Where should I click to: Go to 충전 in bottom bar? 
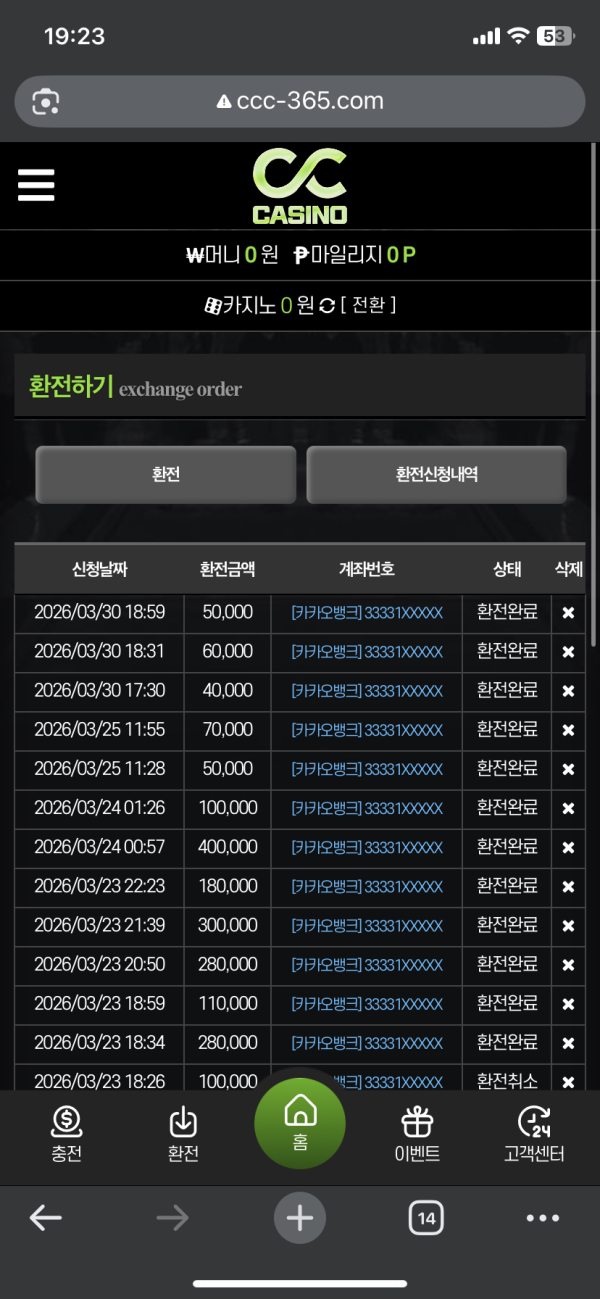(x=66, y=1135)
